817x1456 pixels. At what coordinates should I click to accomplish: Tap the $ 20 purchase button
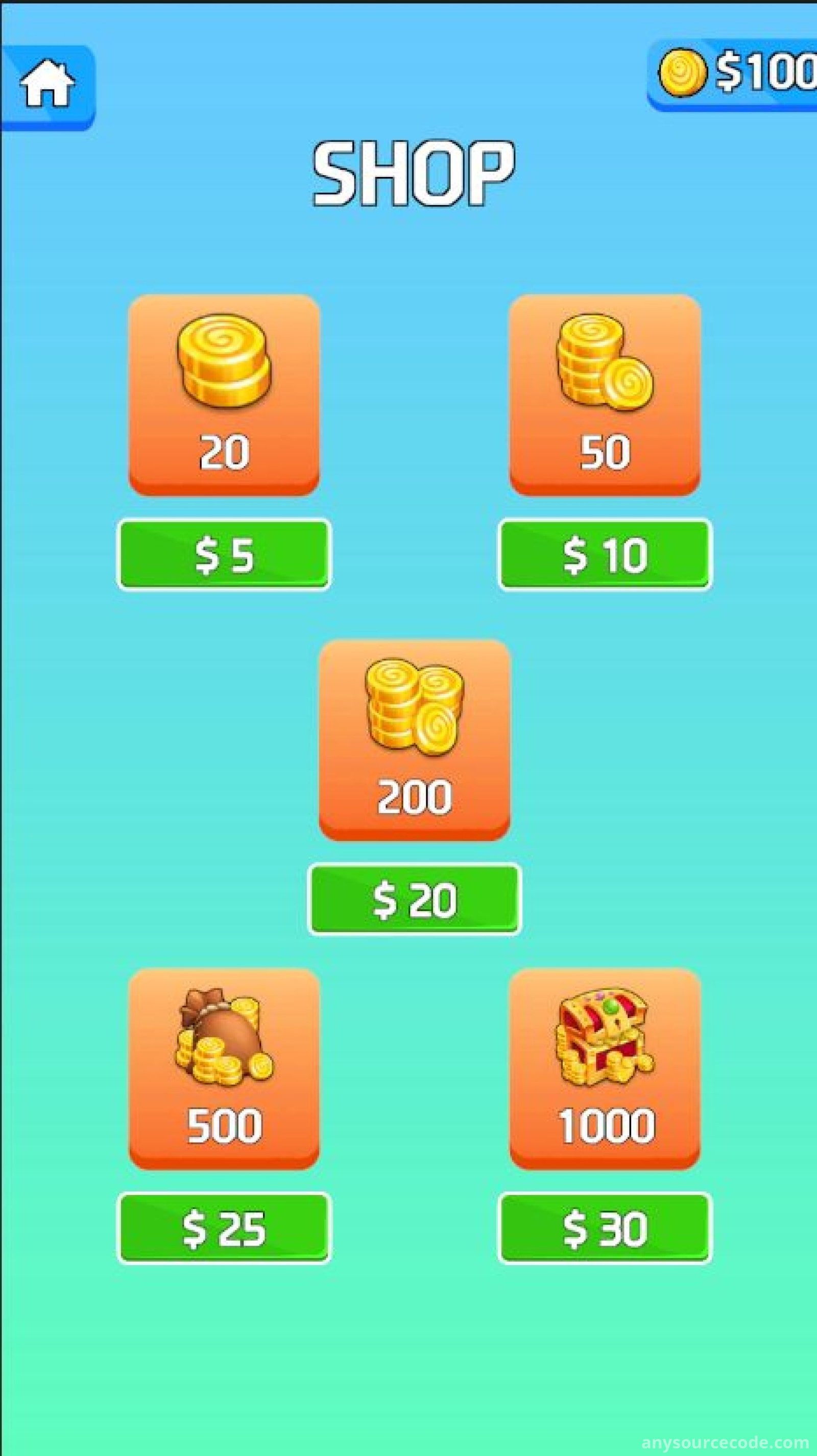[415, 899]
